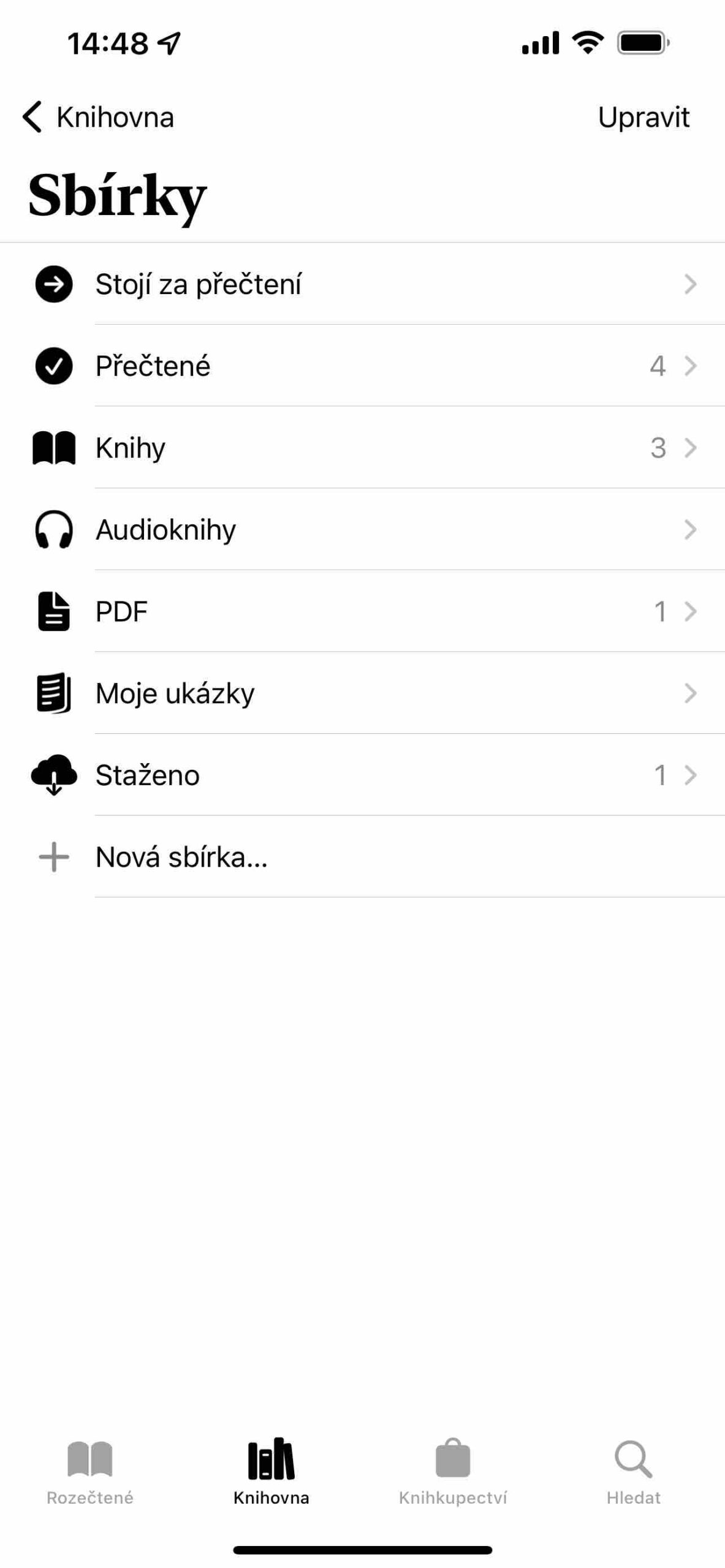725x1568 pixels.
Task: Select the Moje ukázky samples icon
Action: pos(54,693)
